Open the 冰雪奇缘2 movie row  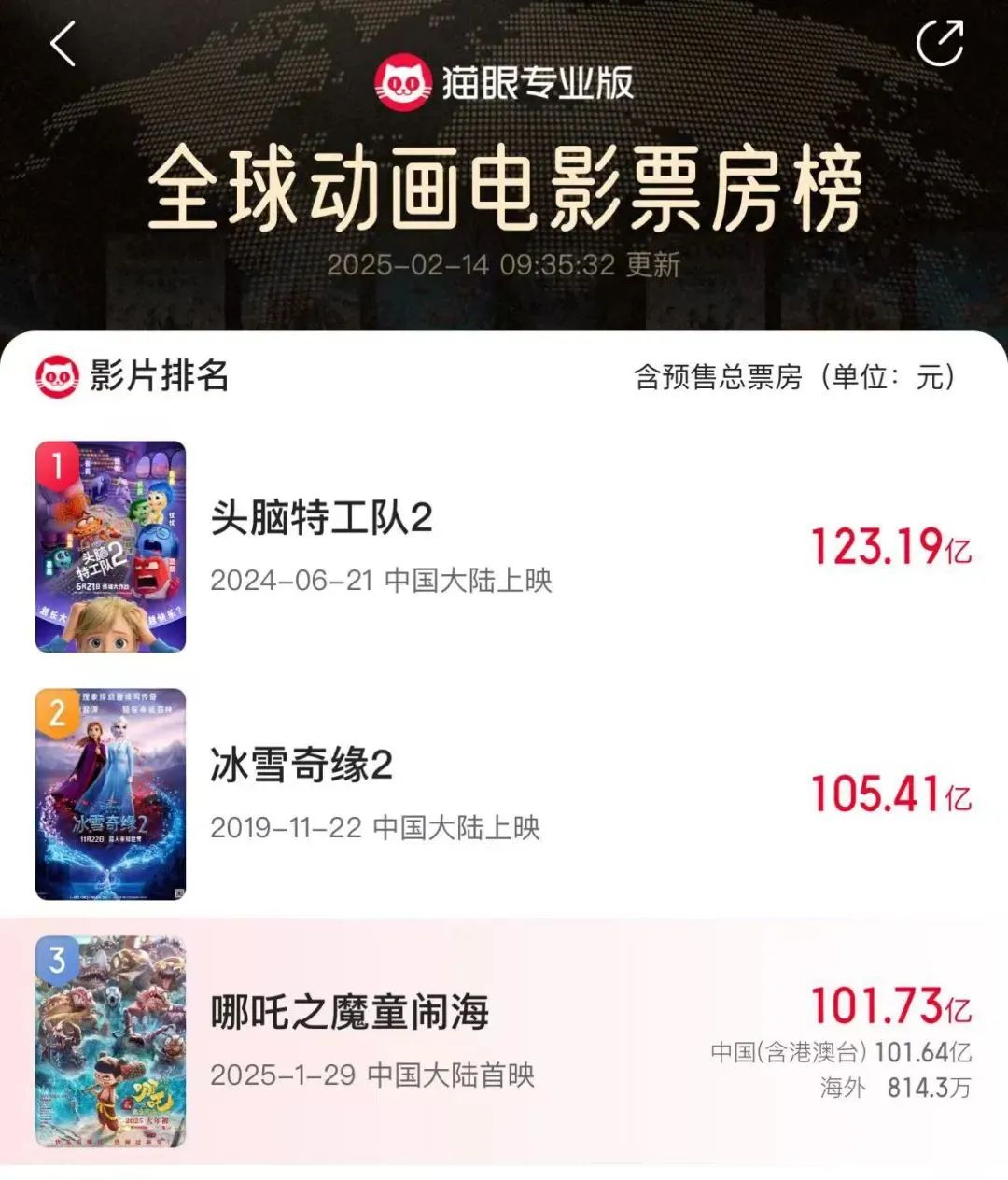click(504, 794)
